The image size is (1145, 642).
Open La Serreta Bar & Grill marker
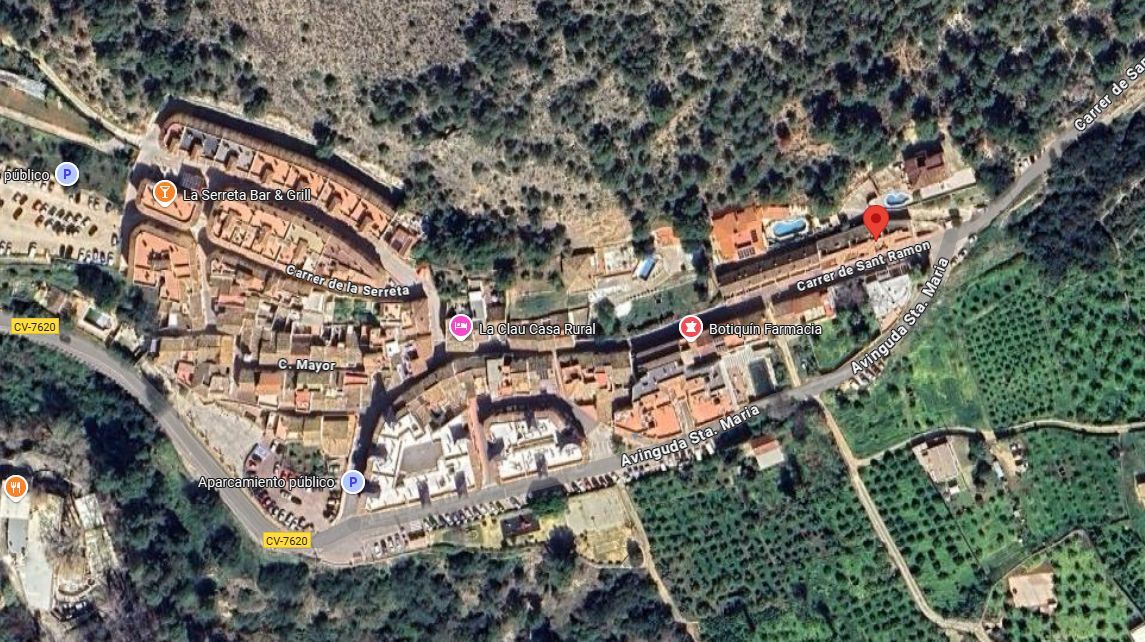click(164, 191)
